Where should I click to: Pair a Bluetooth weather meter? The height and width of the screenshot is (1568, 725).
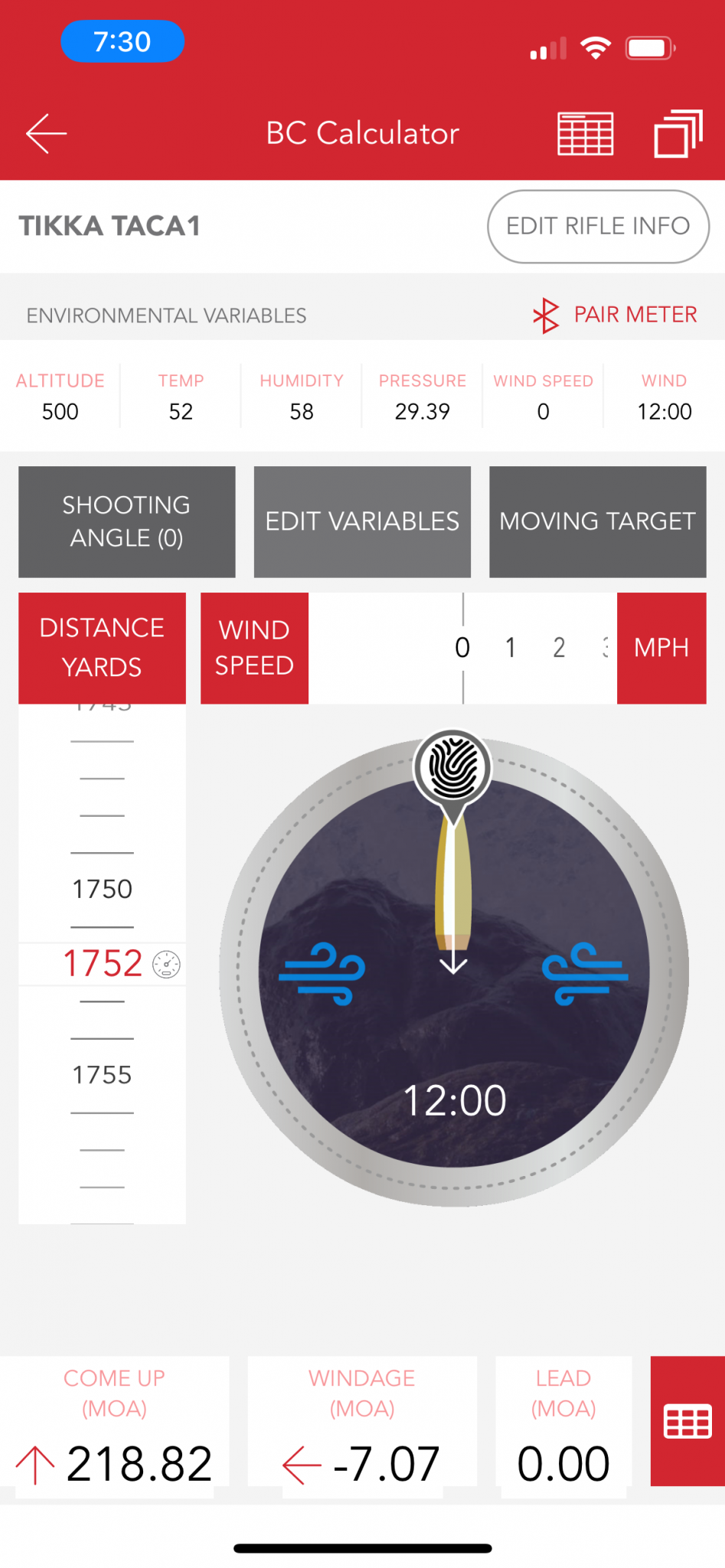616,315
